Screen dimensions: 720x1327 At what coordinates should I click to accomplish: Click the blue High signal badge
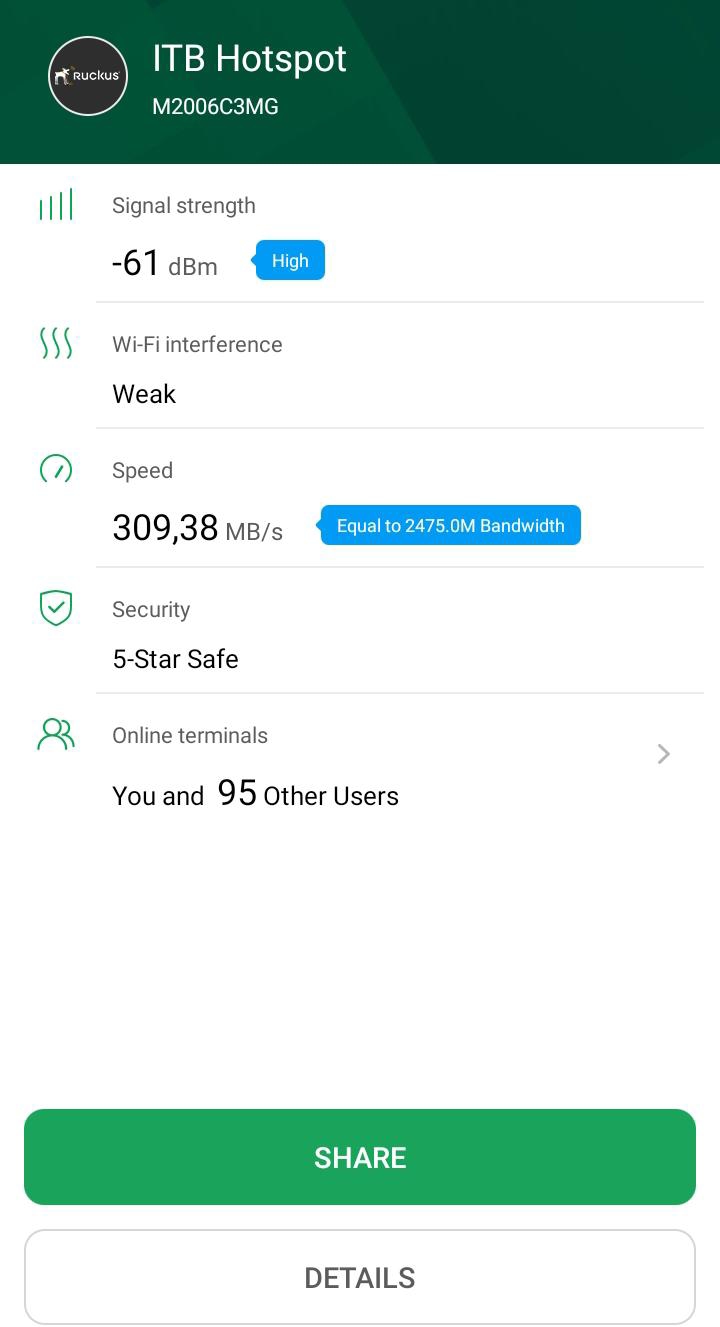[x=289, y=260]
